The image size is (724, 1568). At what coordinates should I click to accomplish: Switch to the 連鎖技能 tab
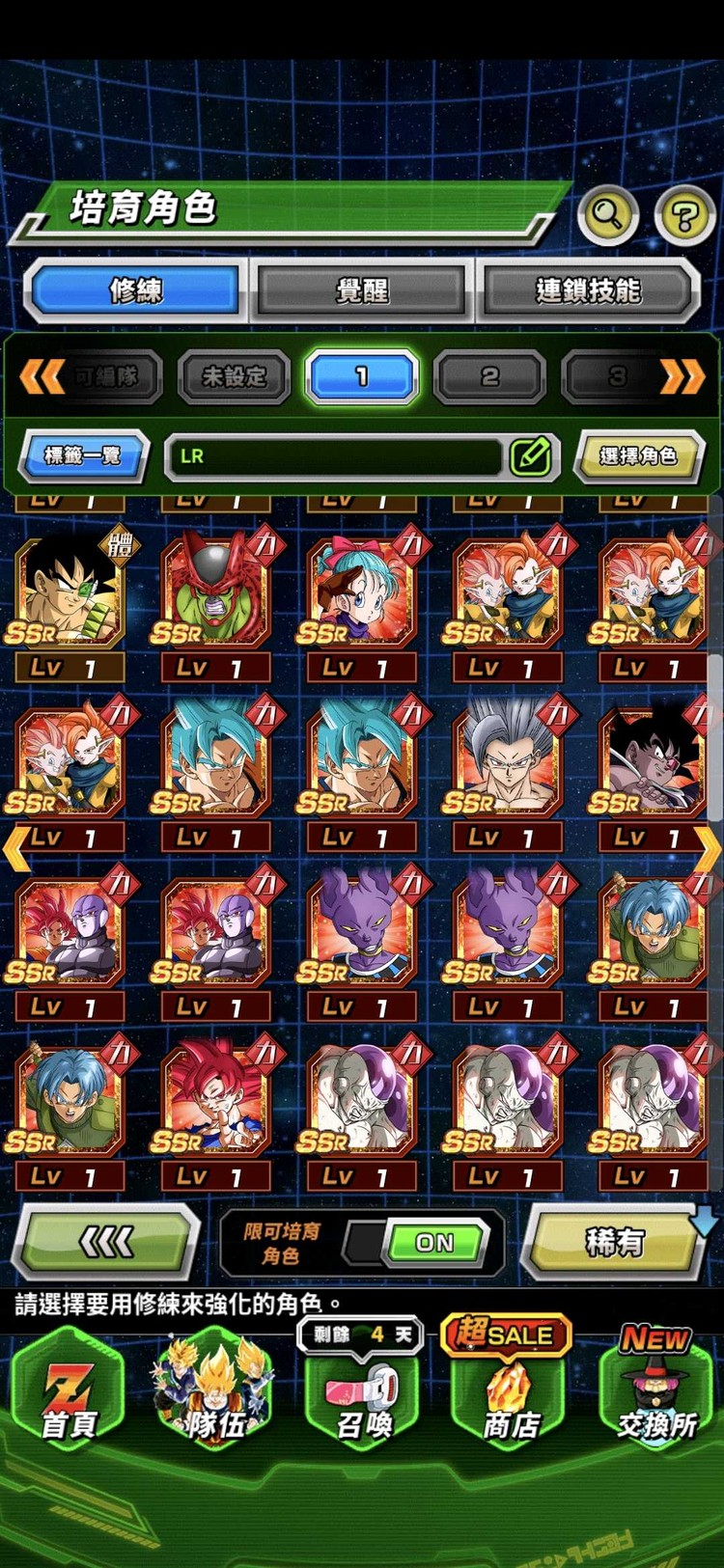coord(587,289)
